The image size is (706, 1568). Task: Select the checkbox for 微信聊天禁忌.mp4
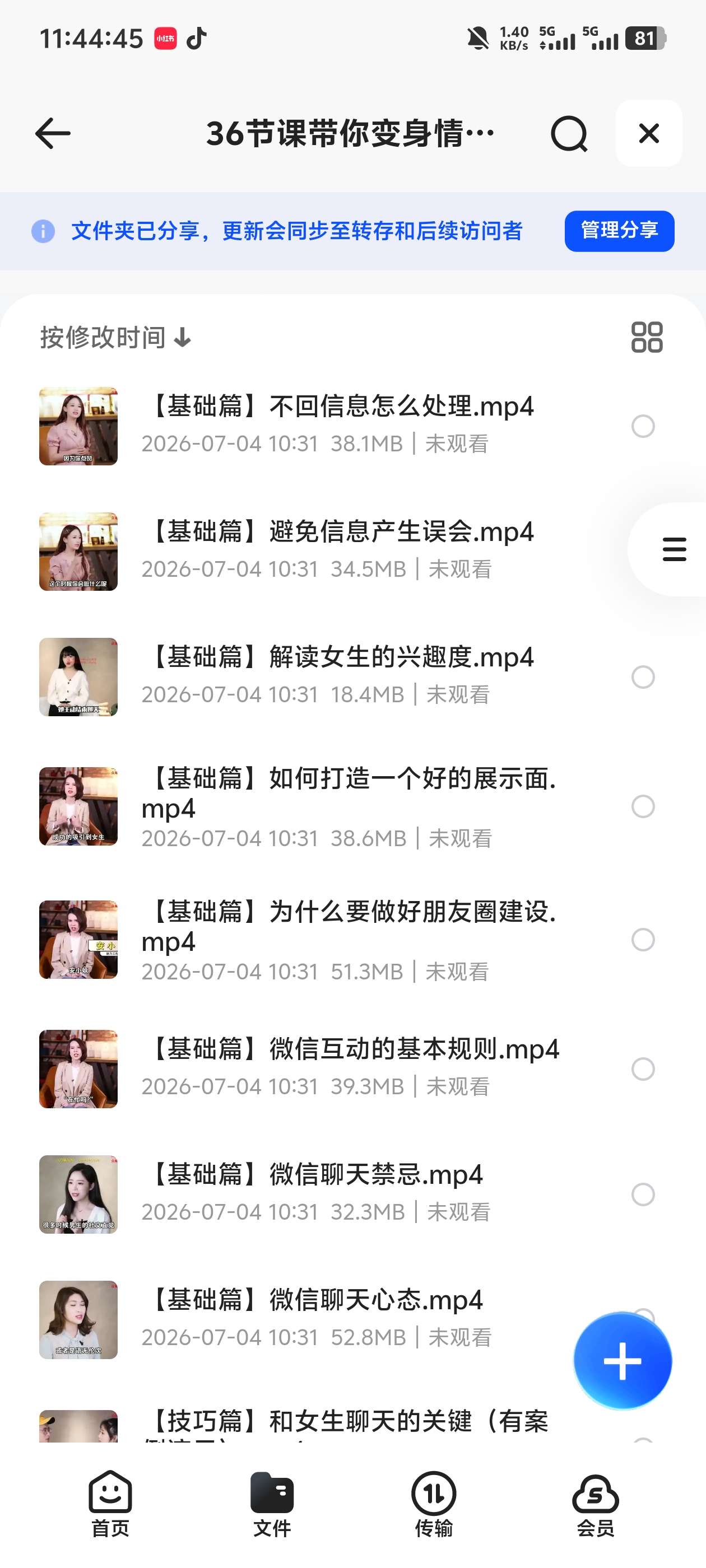point(643,1194)
